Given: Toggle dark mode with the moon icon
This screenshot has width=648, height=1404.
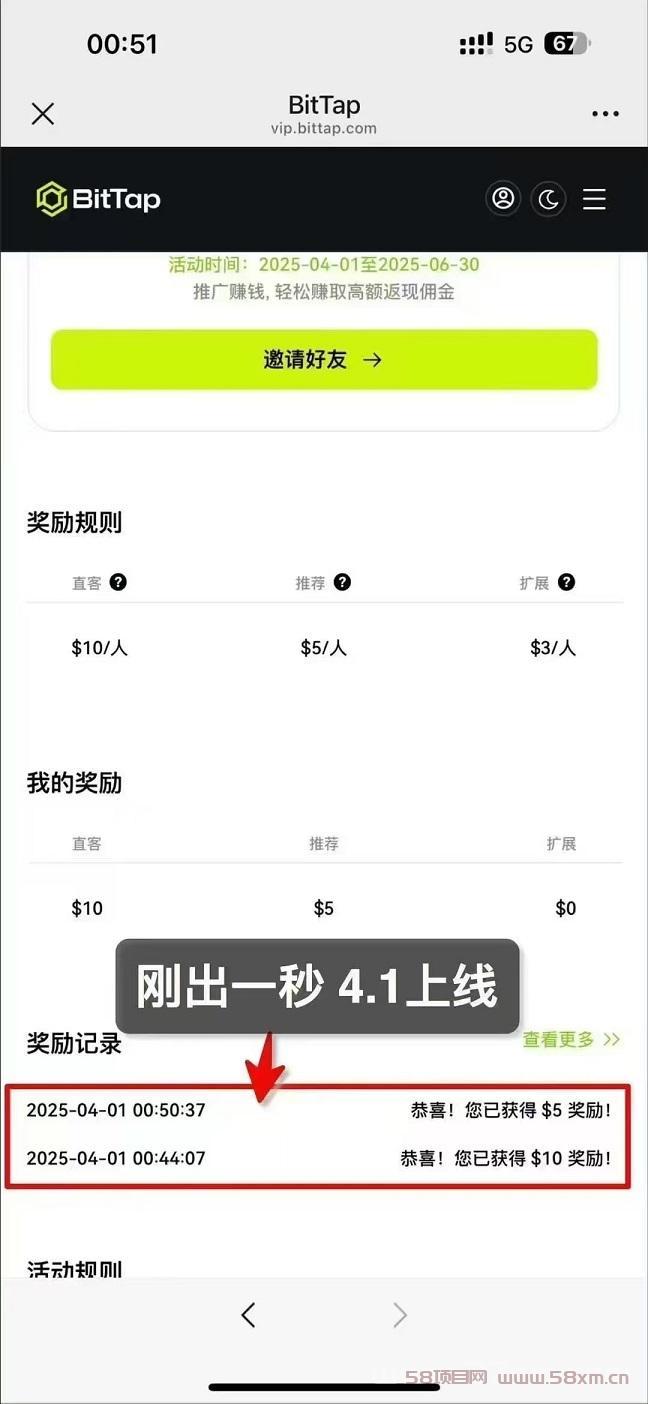Looking at the screenshot, I should point(548,199).
